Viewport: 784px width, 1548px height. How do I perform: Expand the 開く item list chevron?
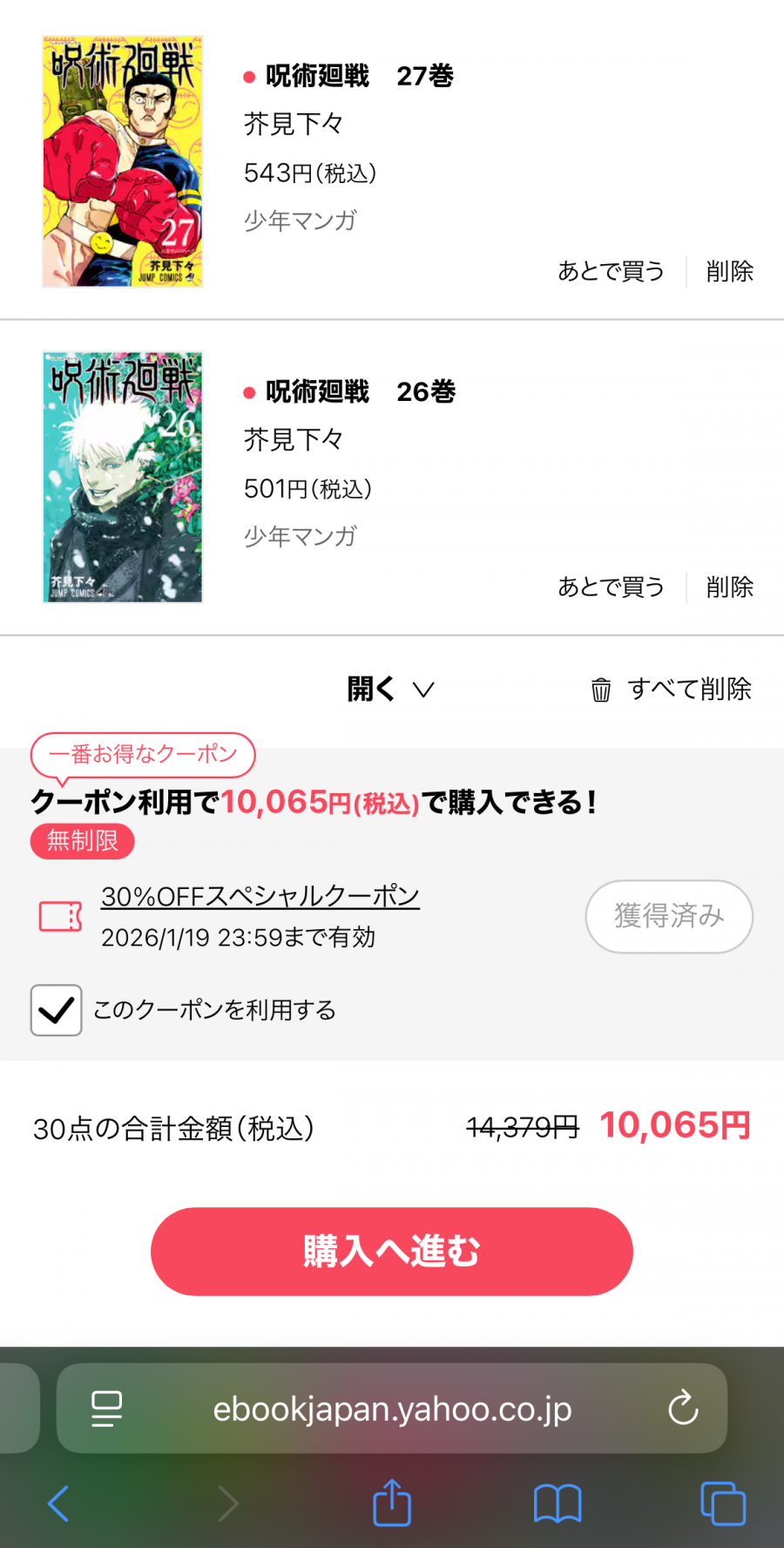pos(424,689)
